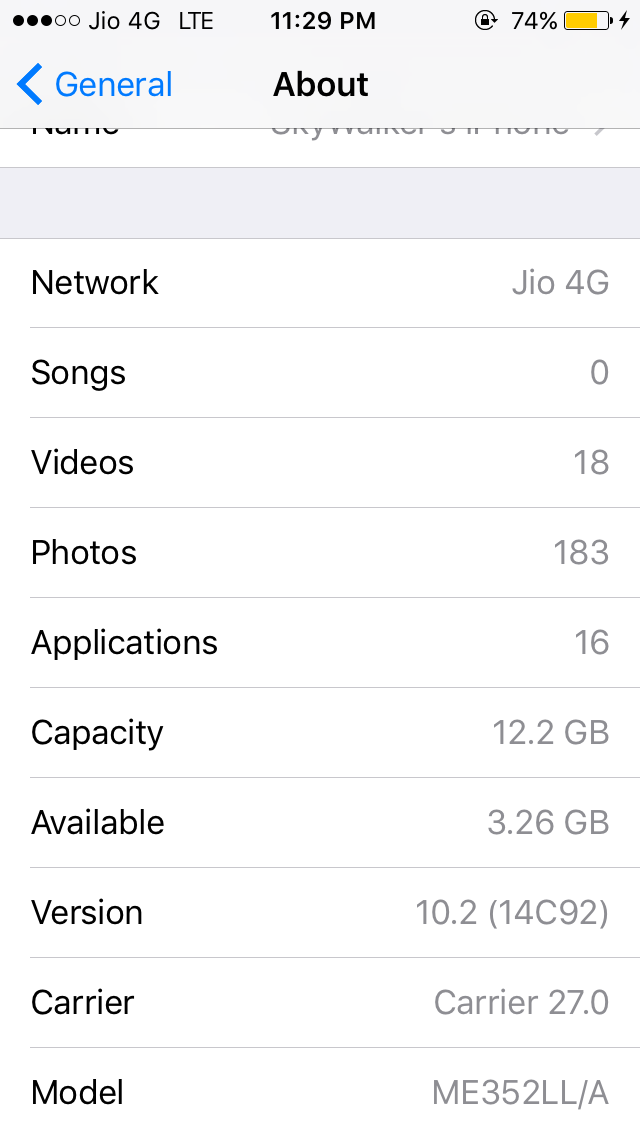The height and width of the screenshot is (1136, 640).
Task: Tap the Carrier row to cycle carrier info
Action: 320,1003
